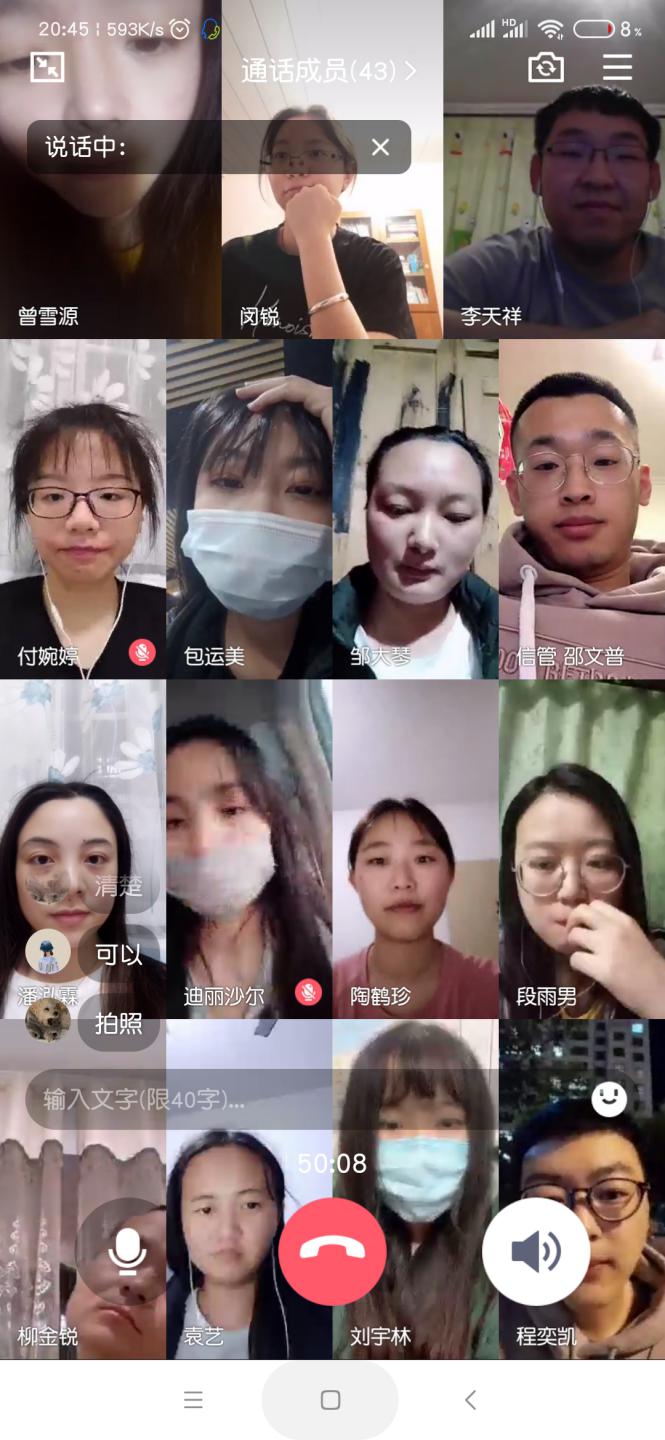Select 李天祥's video tile
The height and width of the screenshot is (1440, 665).
tap(554, 220)
